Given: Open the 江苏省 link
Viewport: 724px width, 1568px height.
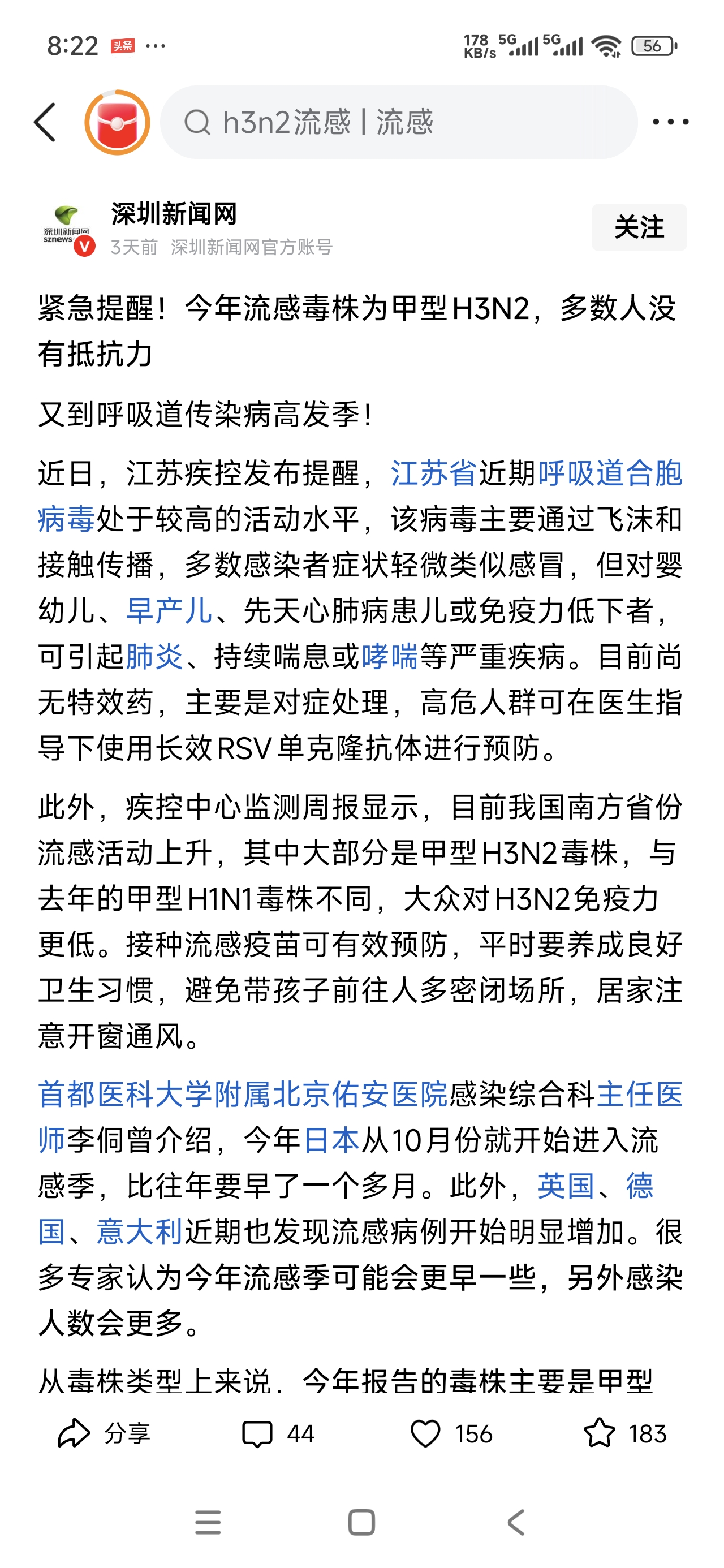Looking at the screenshot, I should [x=433, y=473].
